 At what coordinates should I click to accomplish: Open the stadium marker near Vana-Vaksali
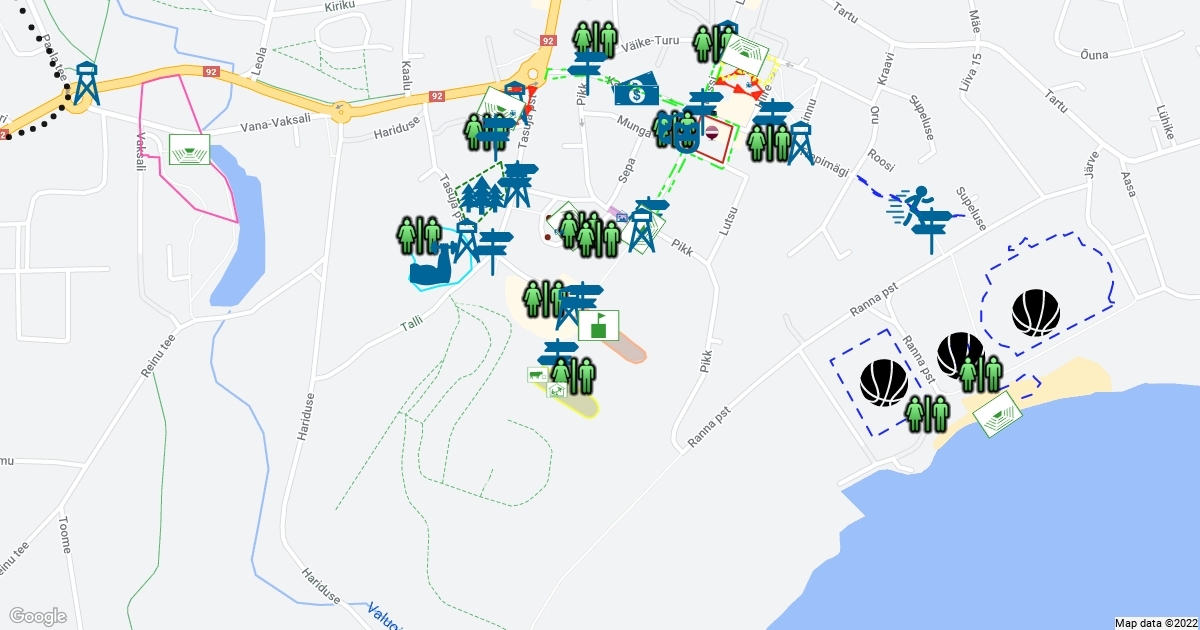click(190, 150)
